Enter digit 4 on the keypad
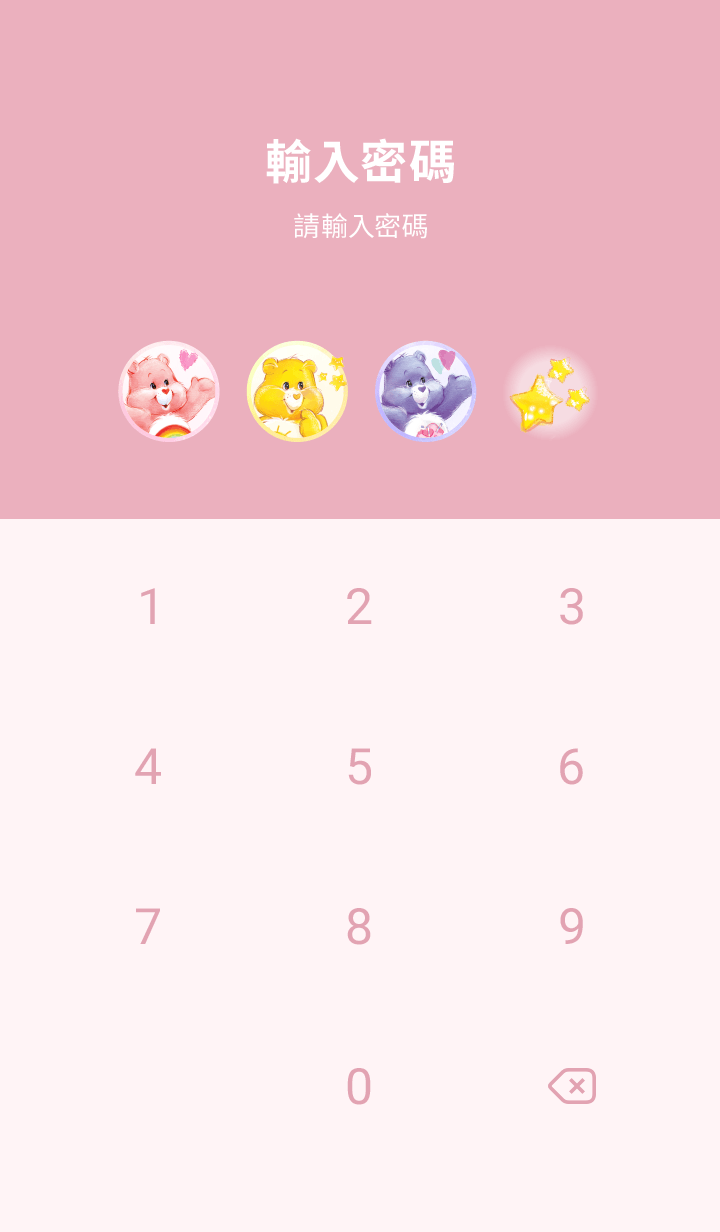The height and width of the screenshot is (1232, 720). [x=149, y=767]
